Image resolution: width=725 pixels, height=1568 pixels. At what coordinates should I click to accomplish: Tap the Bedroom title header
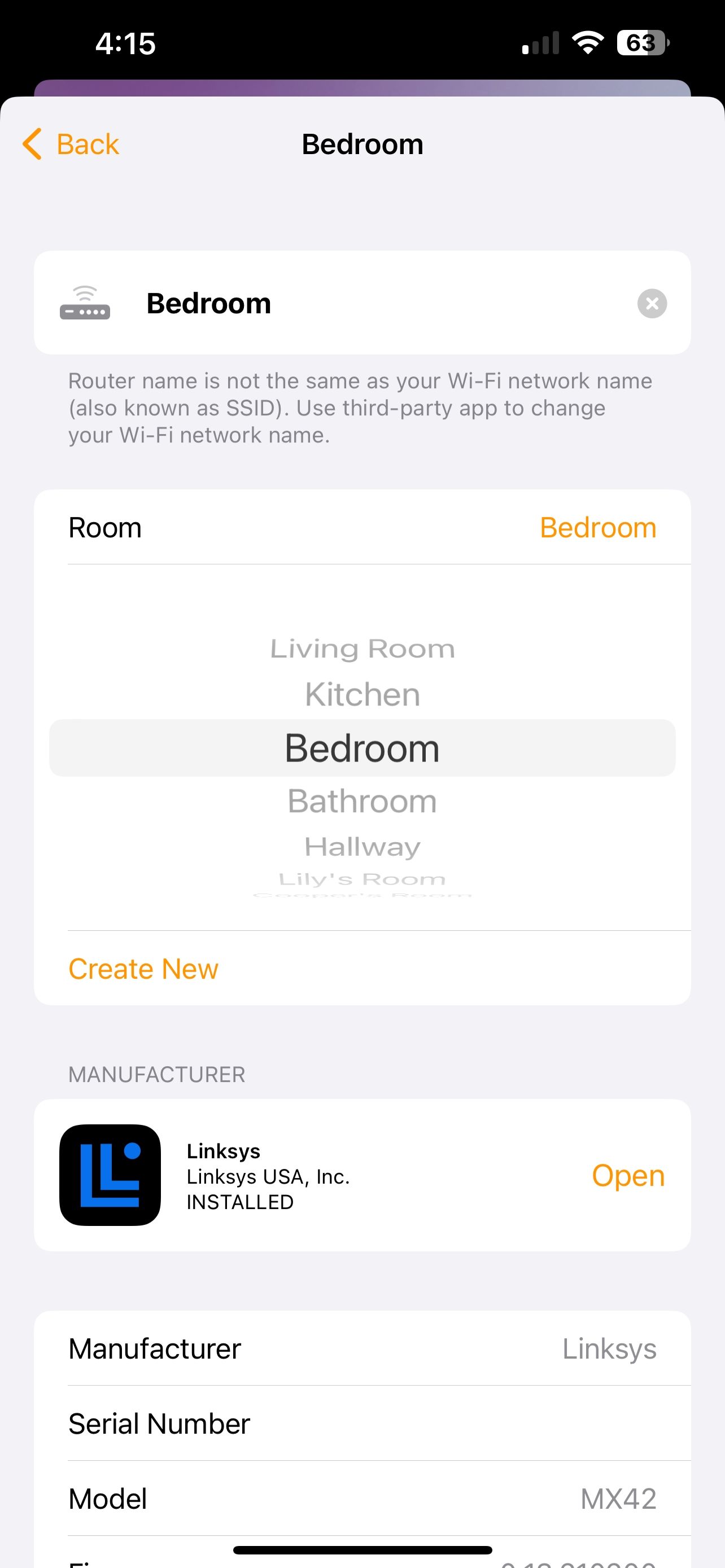coord(362,144)
